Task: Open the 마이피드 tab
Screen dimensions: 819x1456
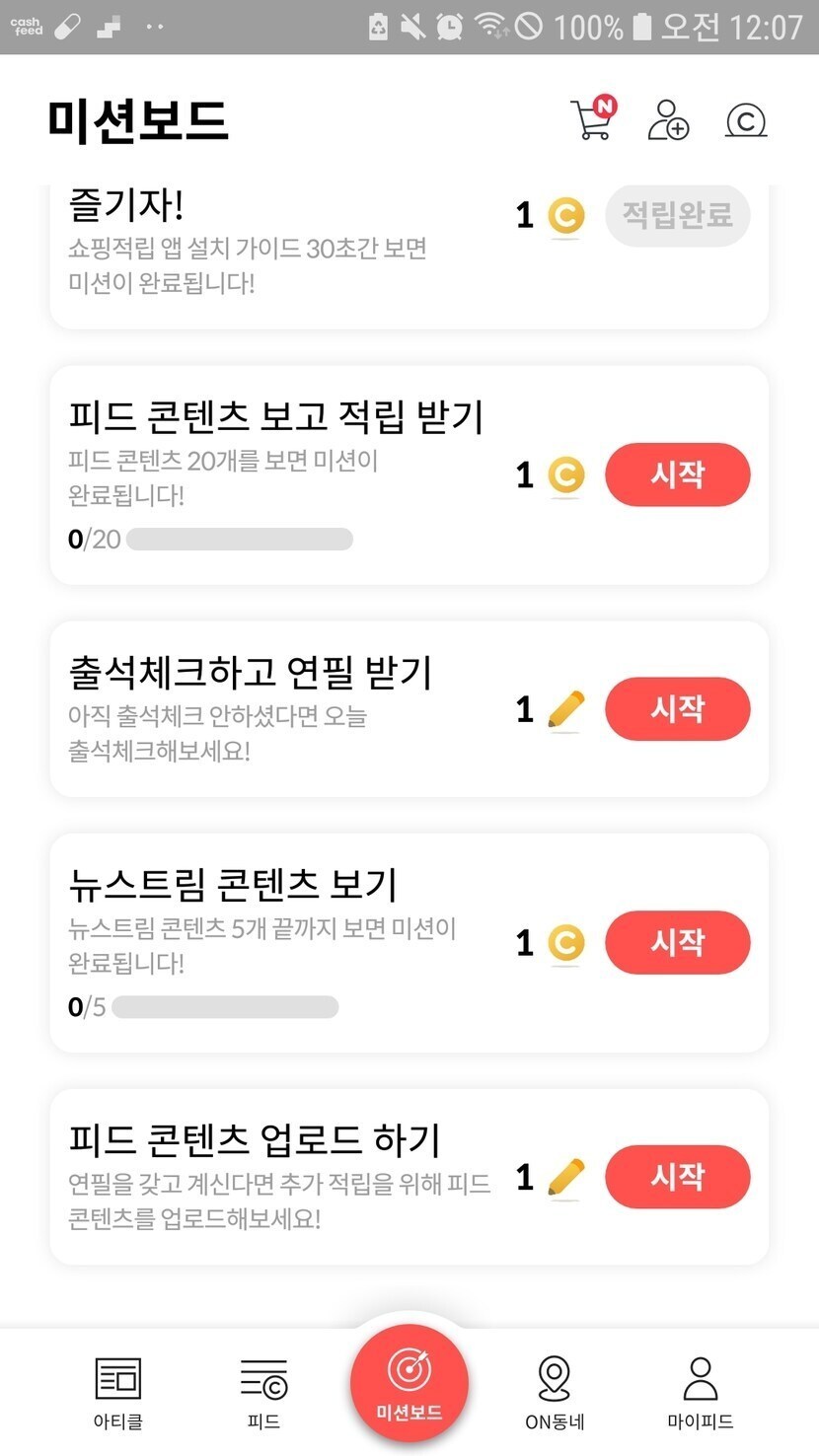Action: [x=700, y=1391]
